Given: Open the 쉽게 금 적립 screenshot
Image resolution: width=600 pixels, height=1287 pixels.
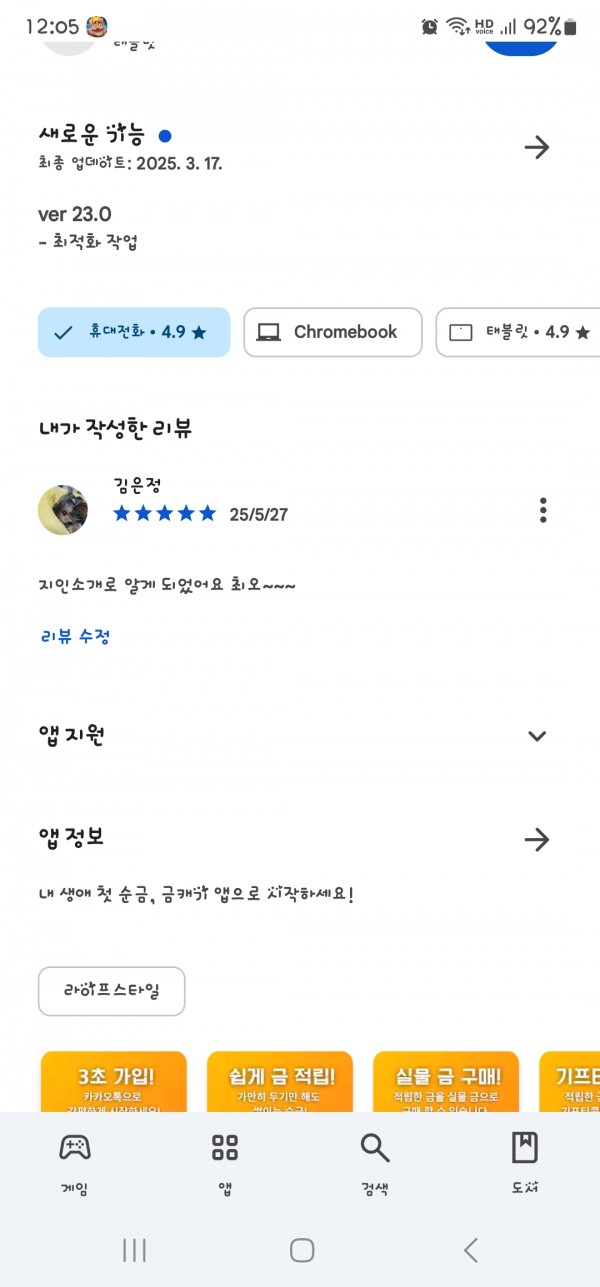Looking at the screenshot, I should pyautogui.click(x=280, y=1081).
